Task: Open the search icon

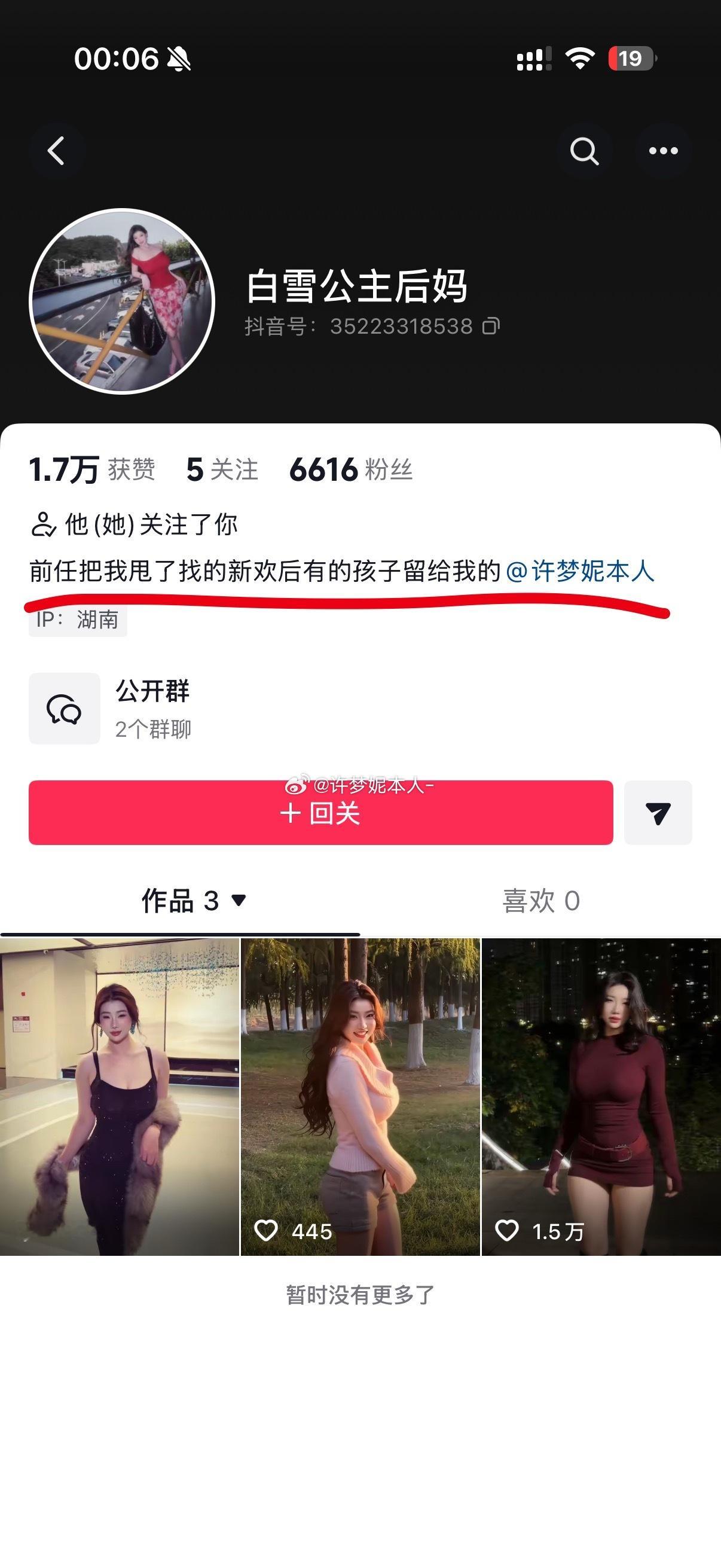Action: click(584, 150)
